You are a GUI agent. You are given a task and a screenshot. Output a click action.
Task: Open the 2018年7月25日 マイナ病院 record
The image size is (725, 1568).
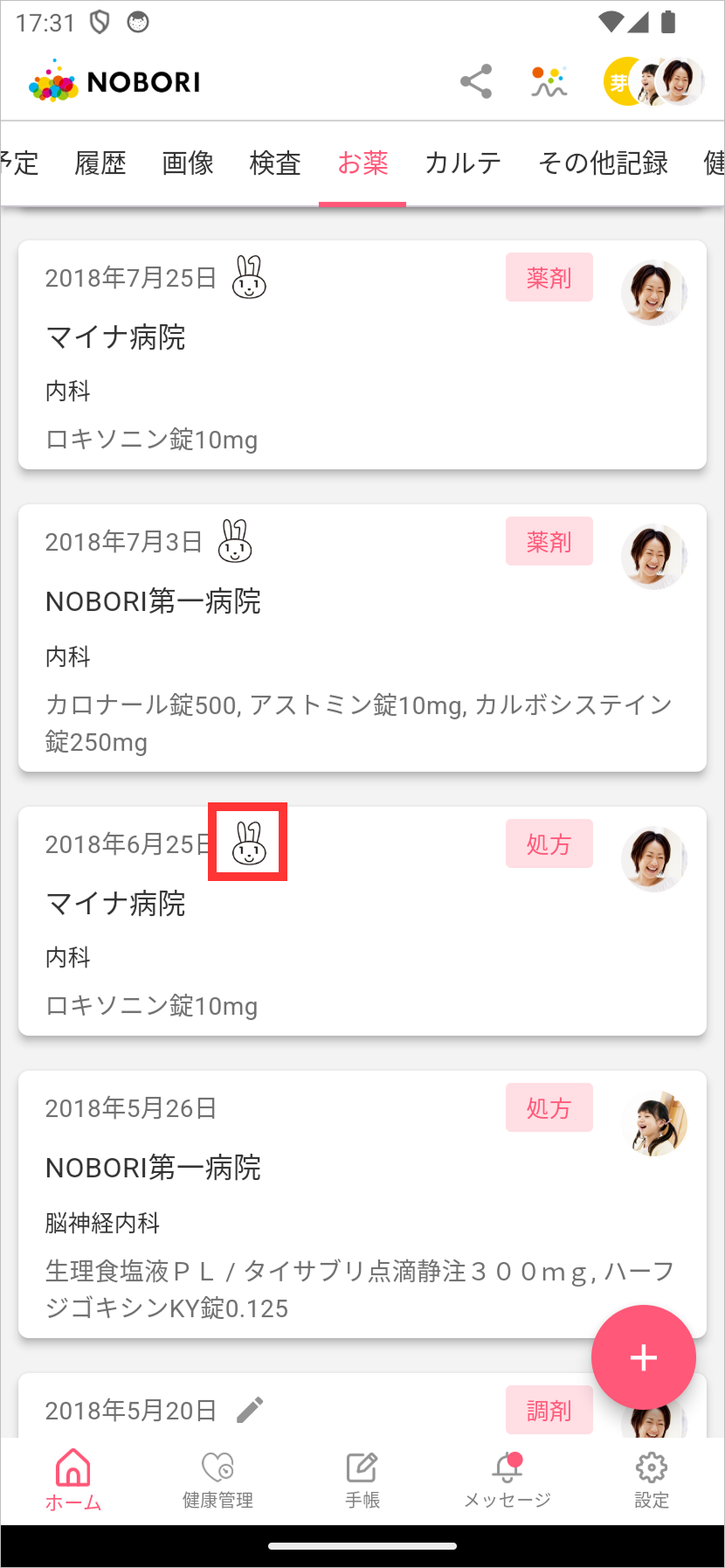point(349,367)
